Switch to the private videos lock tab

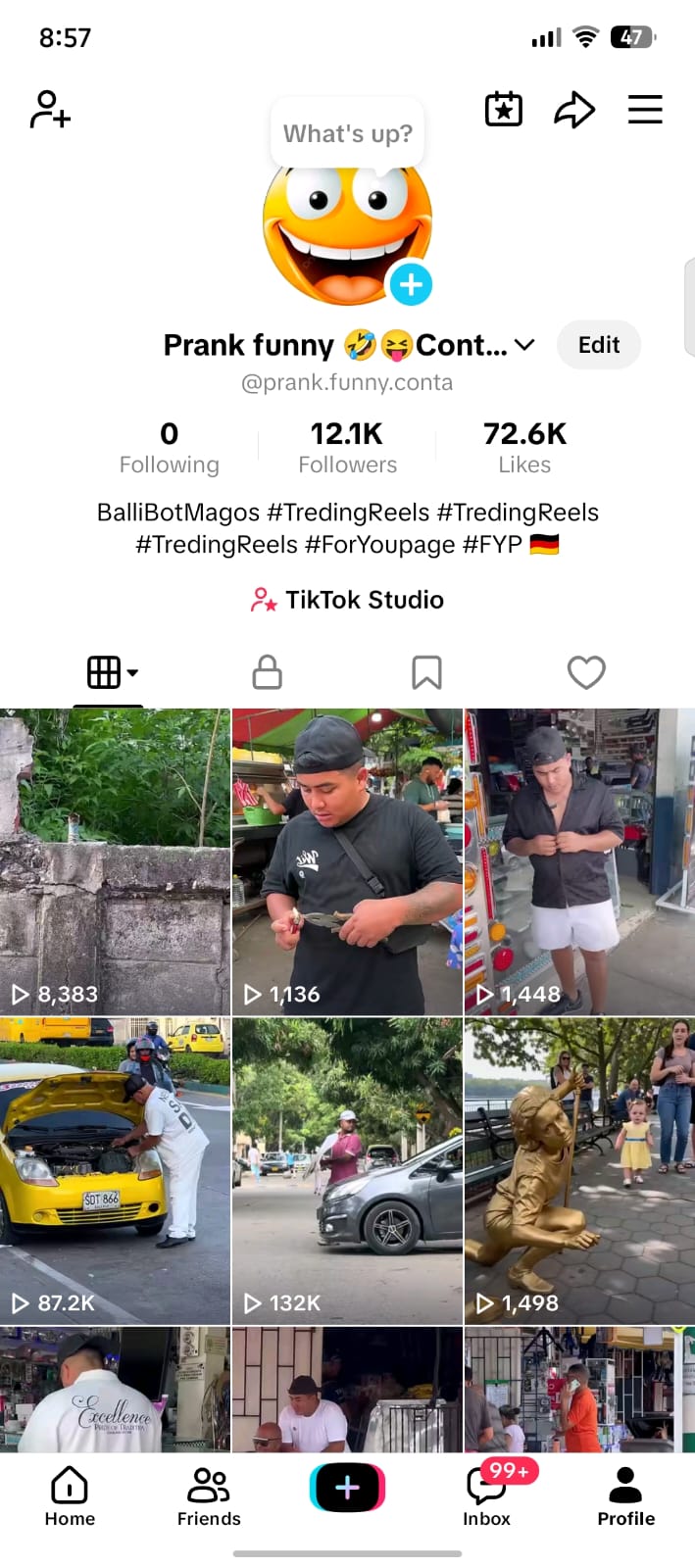[x=268, y=672]
